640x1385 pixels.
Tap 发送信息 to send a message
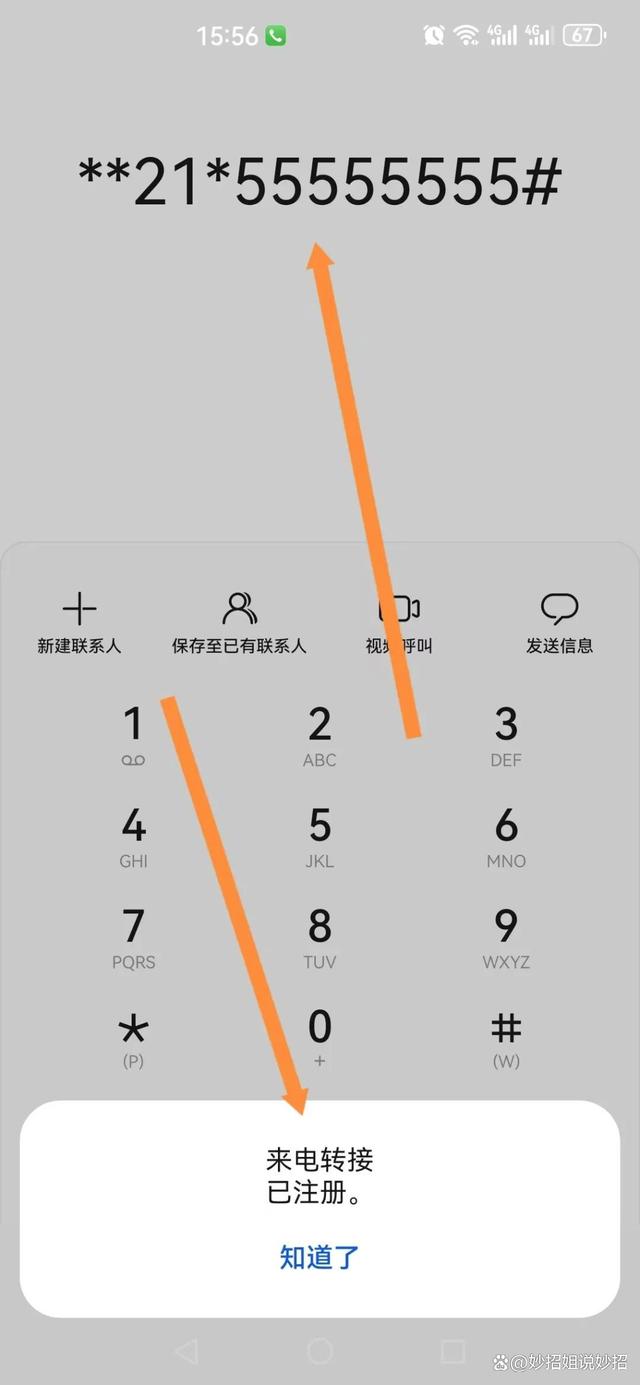tap(559, 622)
